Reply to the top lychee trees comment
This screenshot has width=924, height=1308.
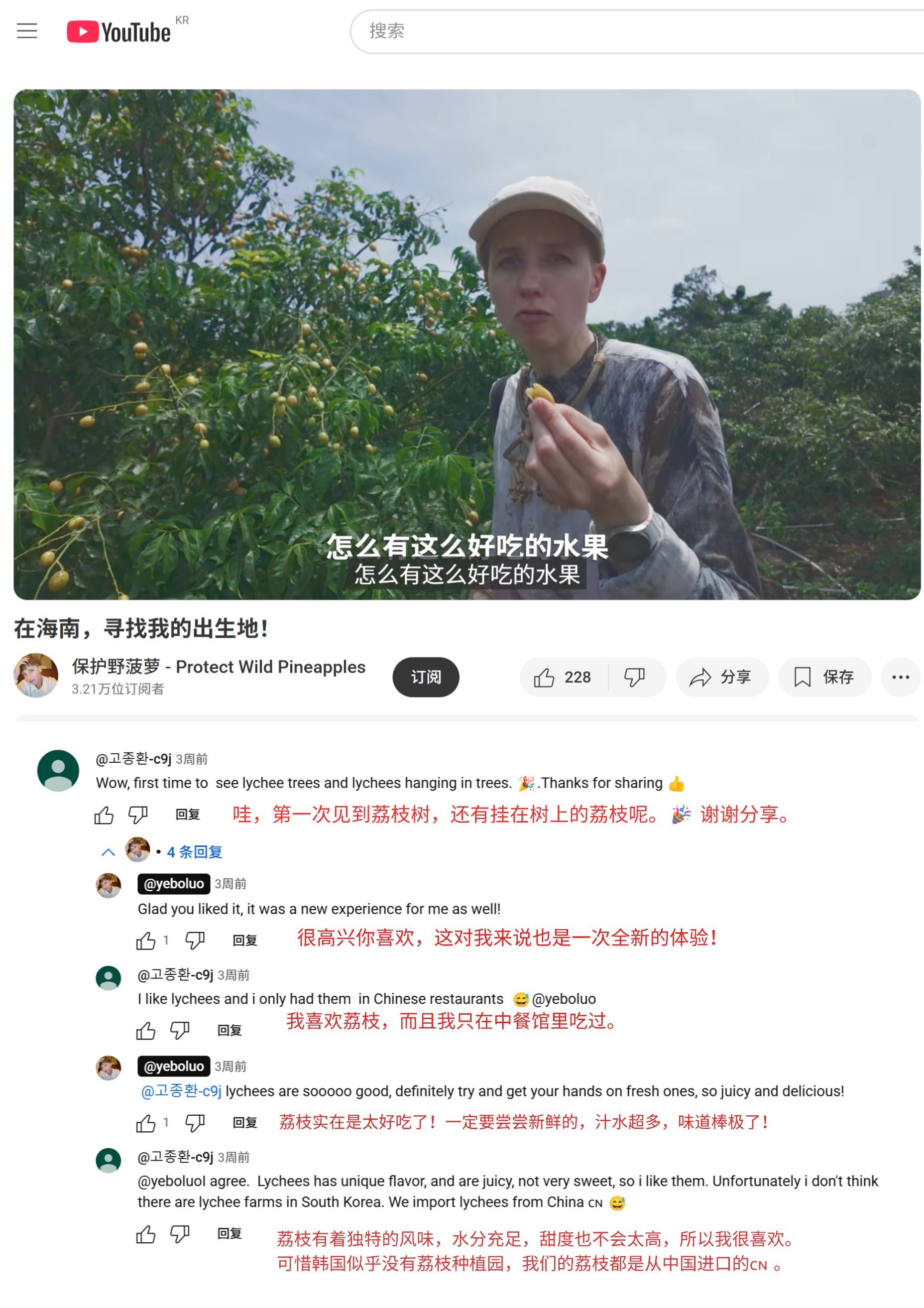187,815
